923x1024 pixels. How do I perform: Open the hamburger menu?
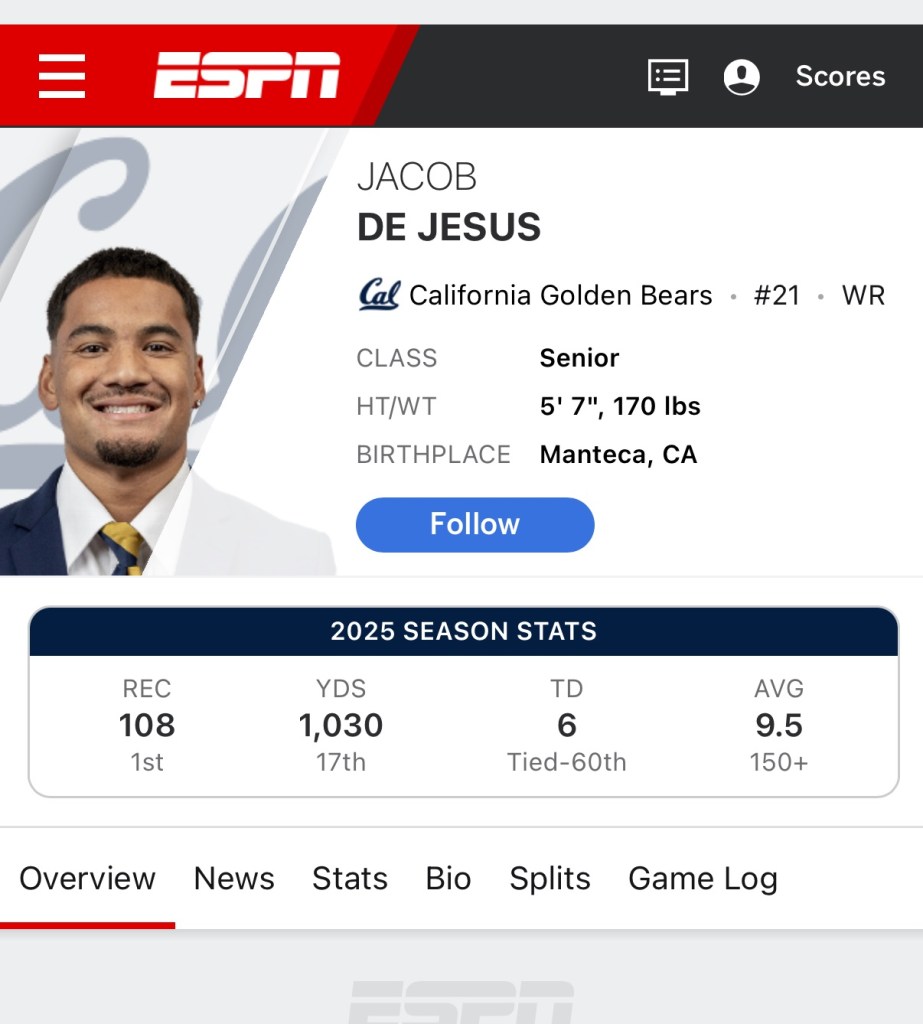[62, 77]
